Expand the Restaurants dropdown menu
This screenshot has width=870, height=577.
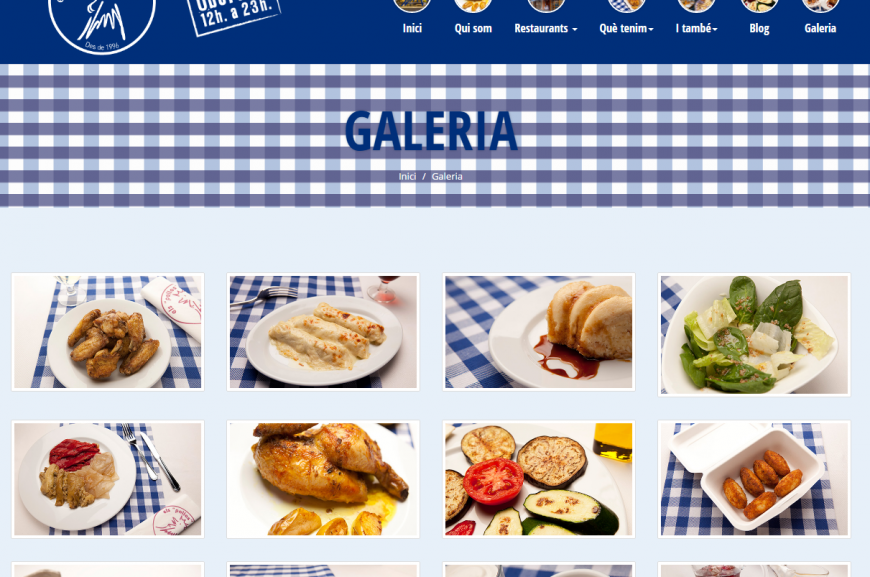pyautogui.click(x=545, y=28)
